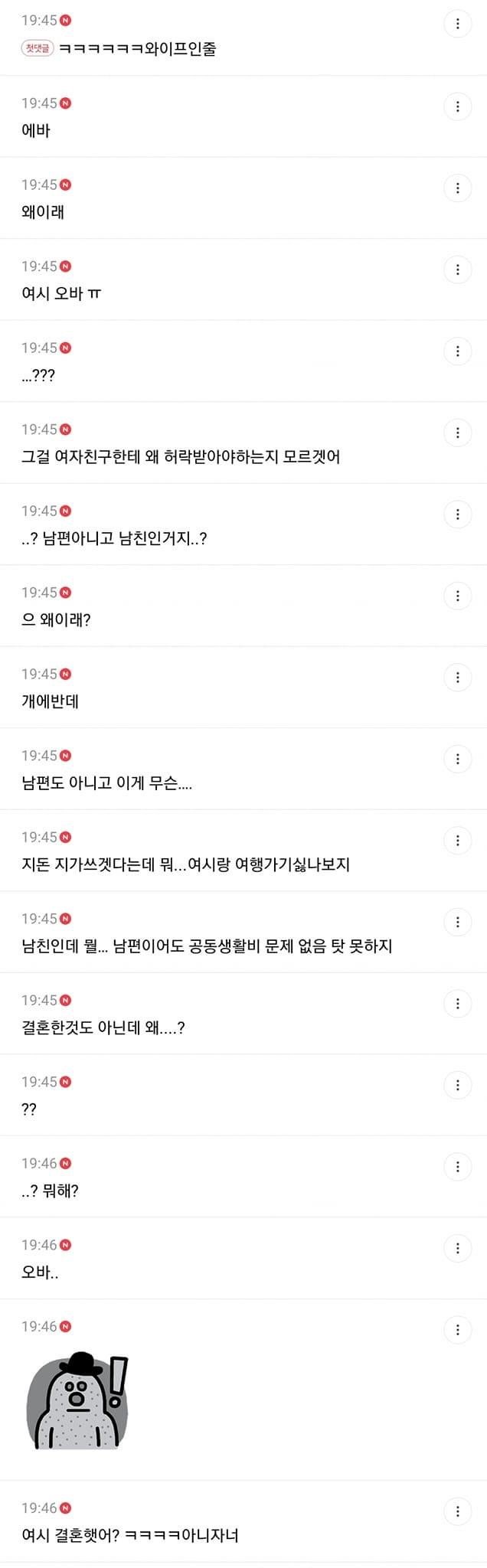
Task: Open options for '결혼한것도 아닌데 왜....?'
Action: 457,1003
